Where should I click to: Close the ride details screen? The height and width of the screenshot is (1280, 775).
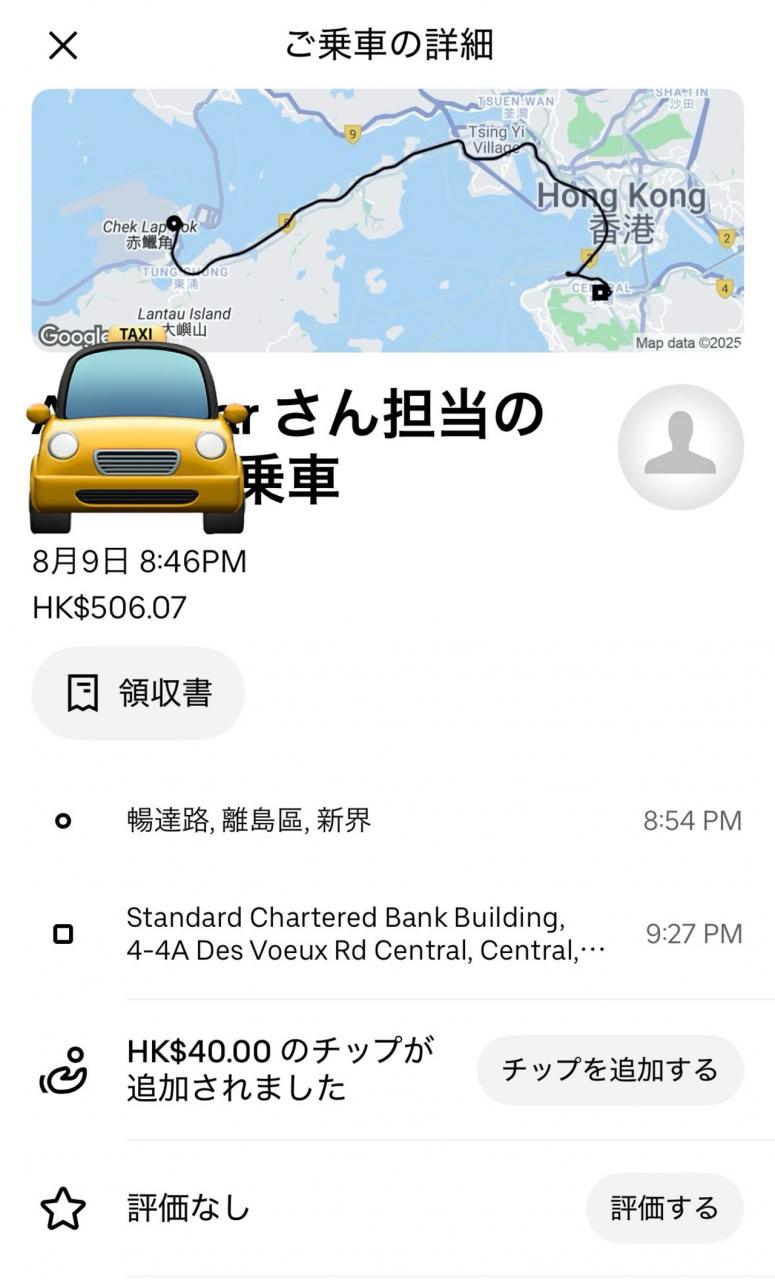click(63, 45)
